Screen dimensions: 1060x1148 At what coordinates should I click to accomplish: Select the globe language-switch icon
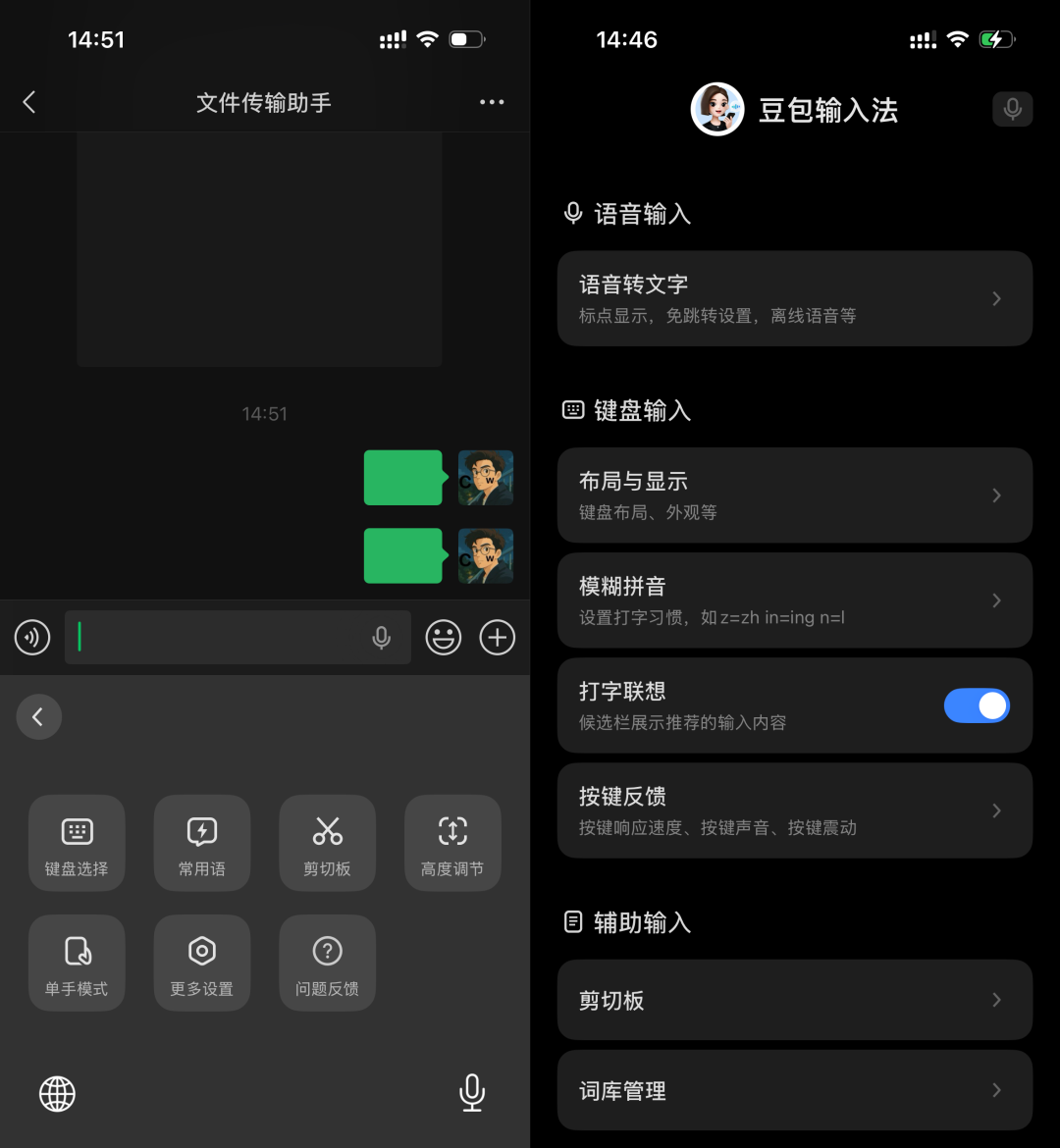(57, 1093)
